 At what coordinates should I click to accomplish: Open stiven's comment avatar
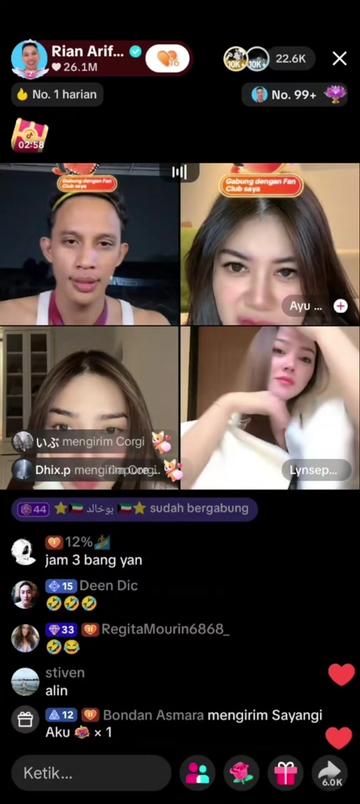[25, 682]
